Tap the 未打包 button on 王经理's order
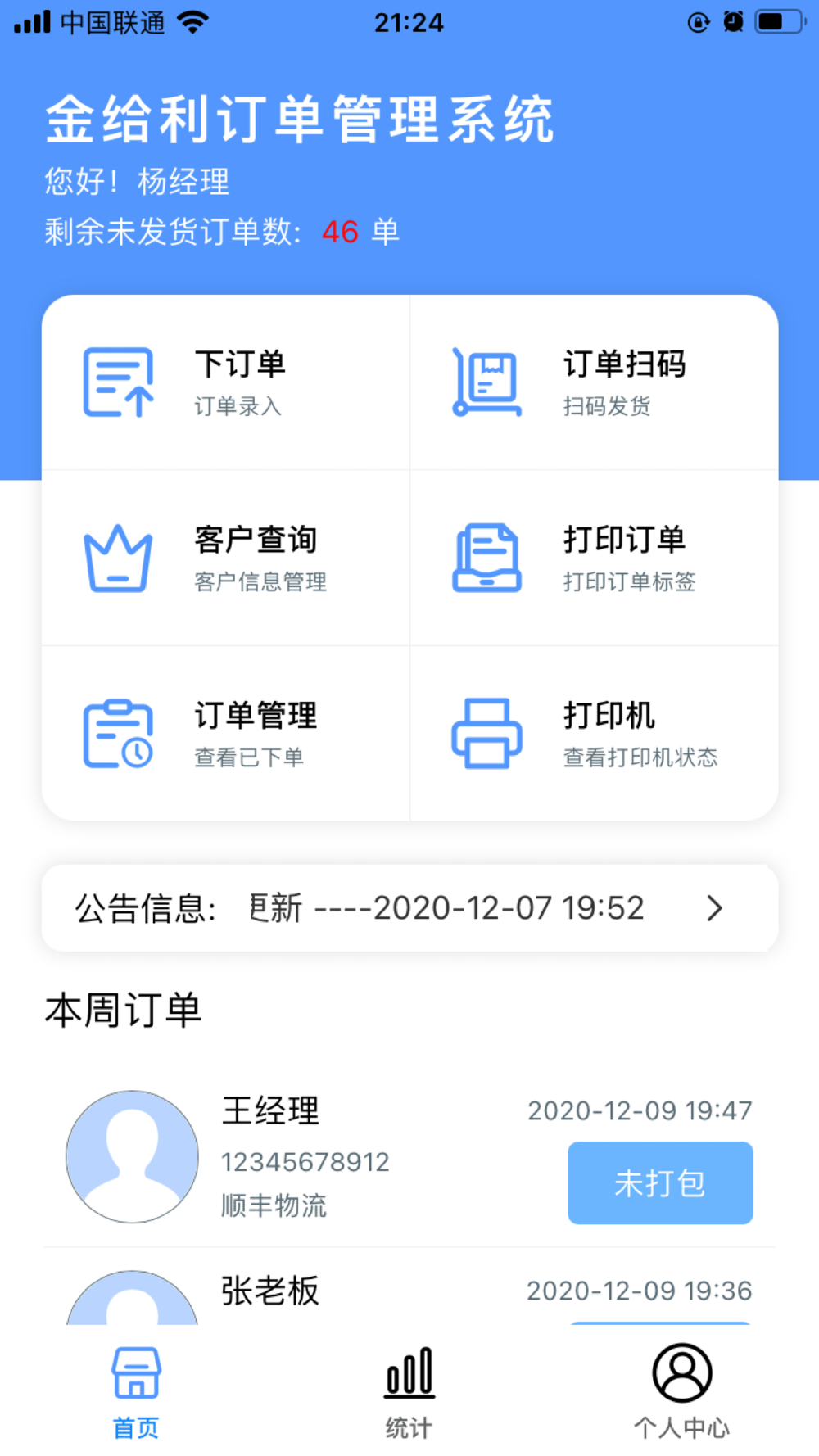This screenshot has height=1456, width=819. 660,1182
